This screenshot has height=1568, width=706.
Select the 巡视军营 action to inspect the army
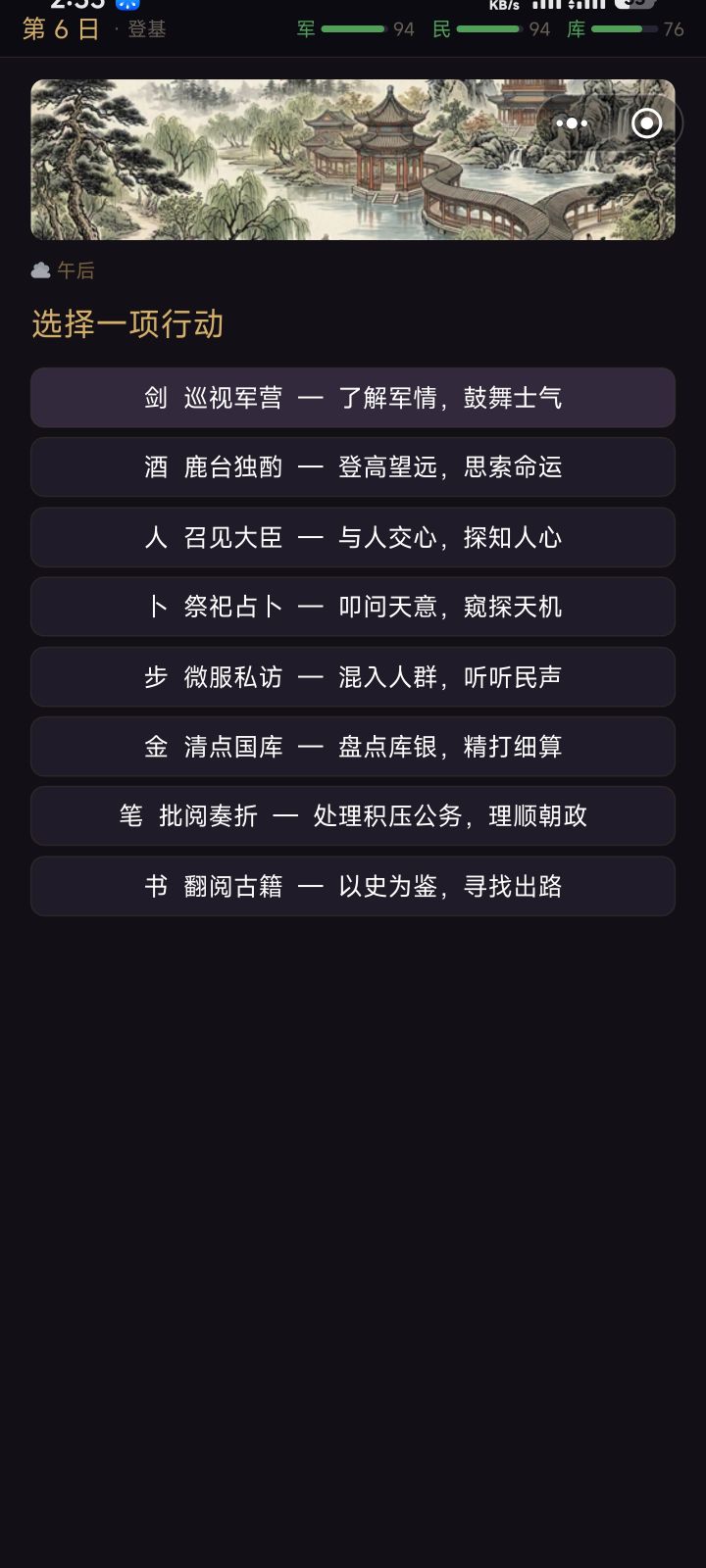click(353, 398)
